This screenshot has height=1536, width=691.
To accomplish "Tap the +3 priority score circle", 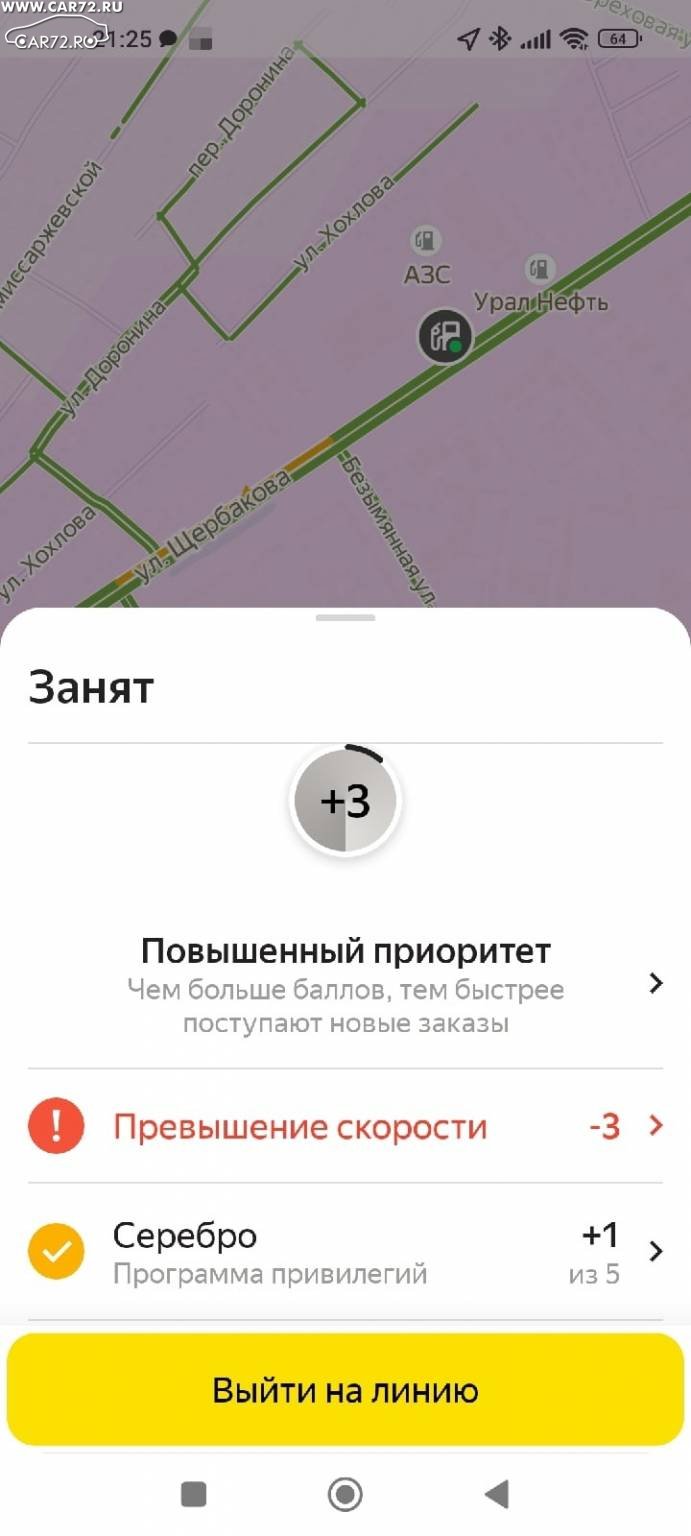I will tap(345, 801).
